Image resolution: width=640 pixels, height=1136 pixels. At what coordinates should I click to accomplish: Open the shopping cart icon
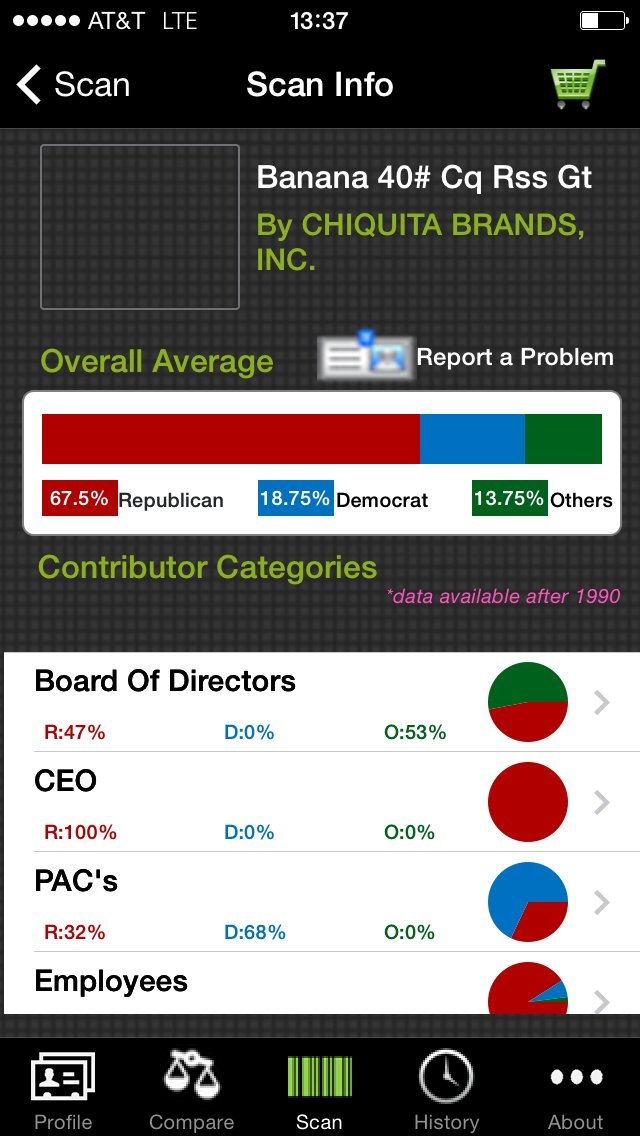point(577,84)
